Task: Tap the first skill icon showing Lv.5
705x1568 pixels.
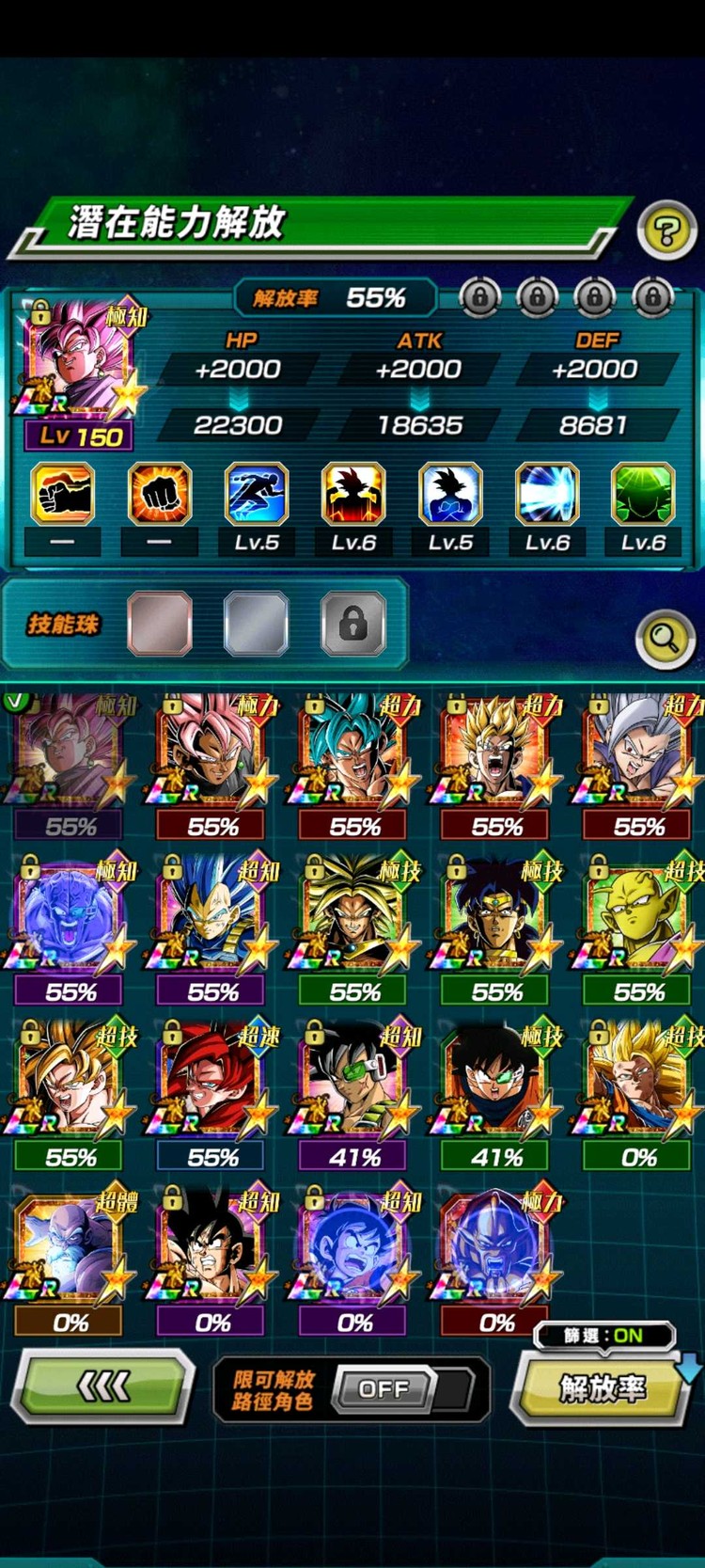Action: (256, 495)
